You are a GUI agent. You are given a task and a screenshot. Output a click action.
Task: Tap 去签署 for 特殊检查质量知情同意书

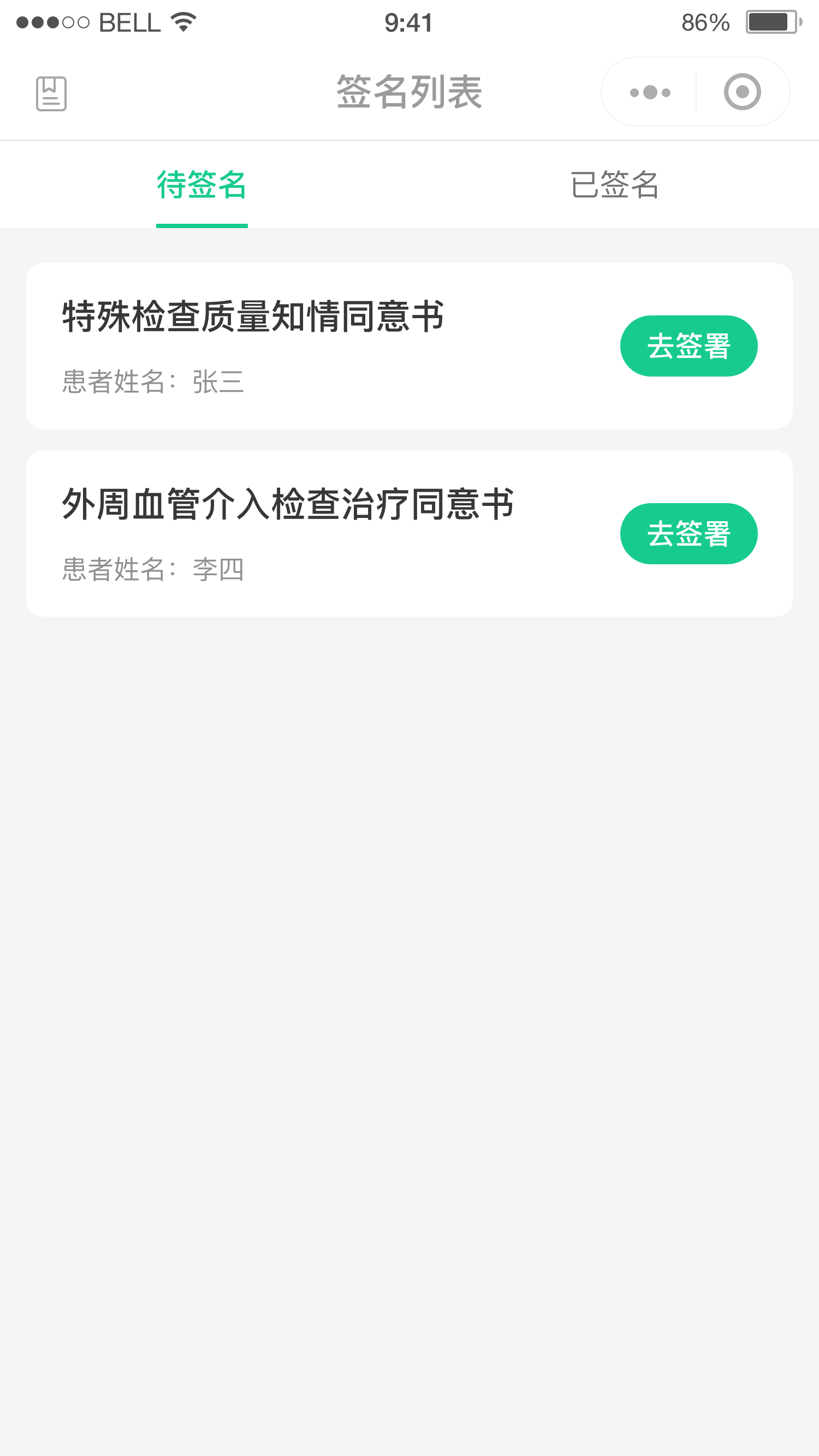point(689,346)
